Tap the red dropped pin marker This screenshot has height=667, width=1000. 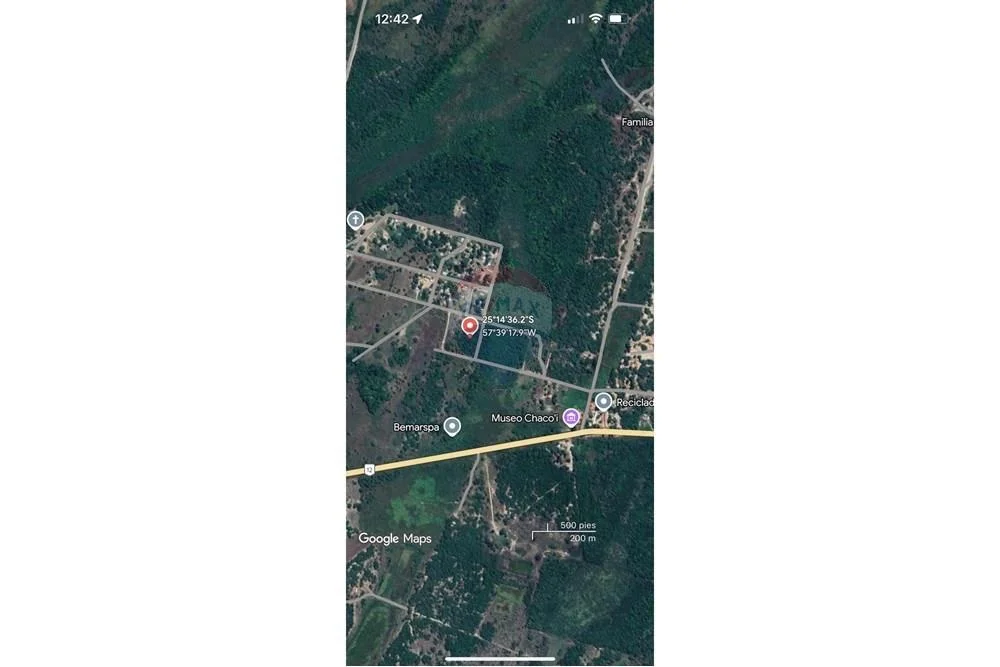469,325
